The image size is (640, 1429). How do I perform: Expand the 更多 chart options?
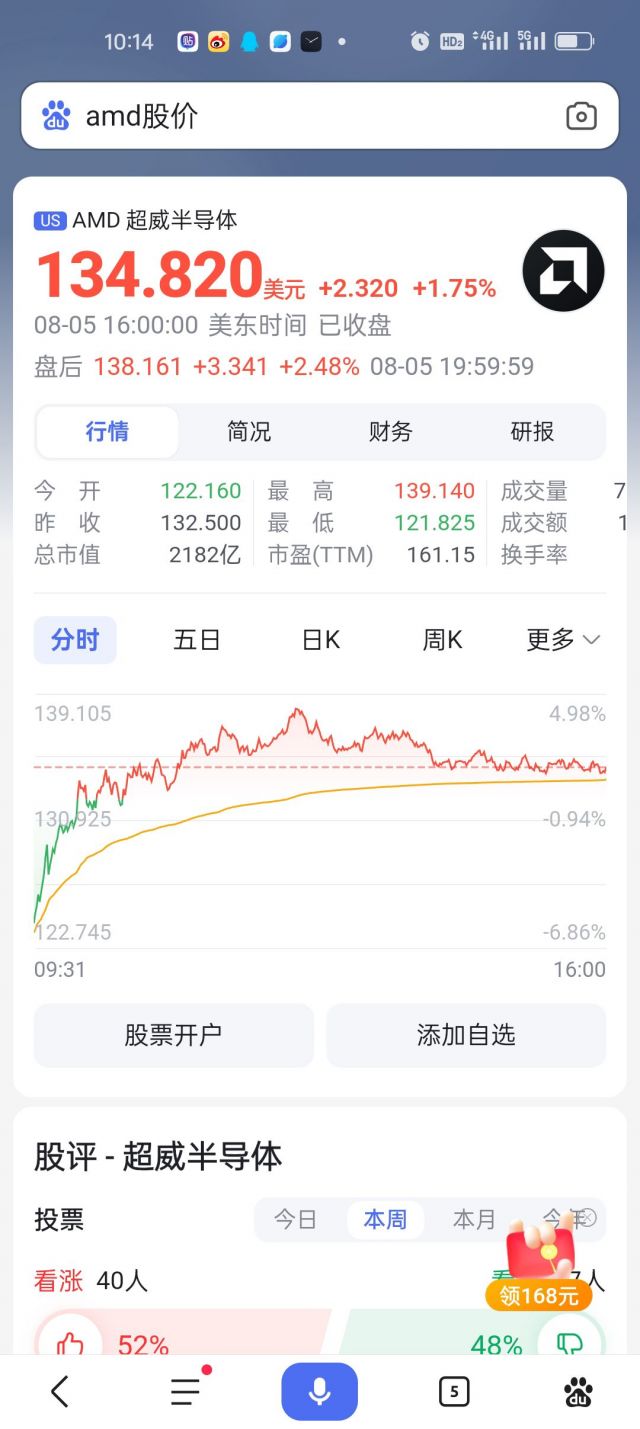pyautogui.click(x=563, y=640)
